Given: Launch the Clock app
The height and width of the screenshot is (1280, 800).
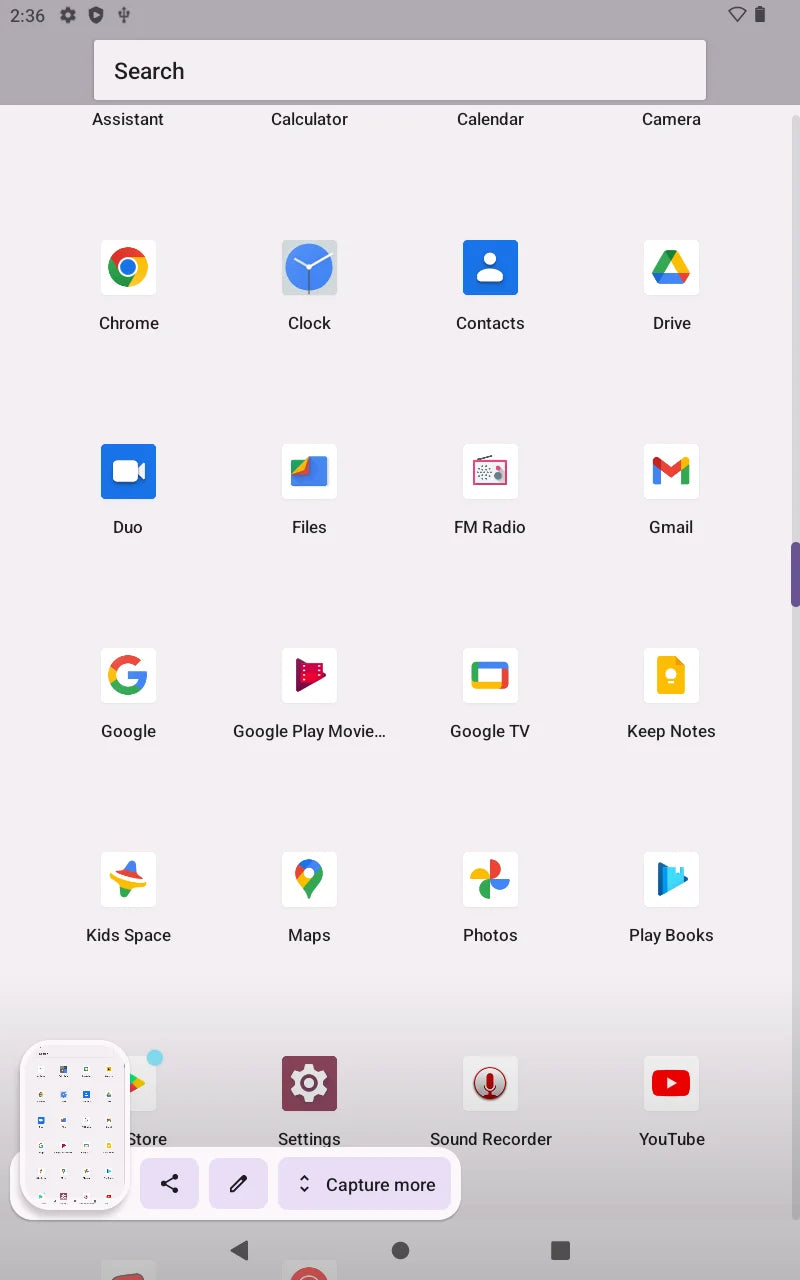Looking at the screenshot, I should tap(309, 268).
